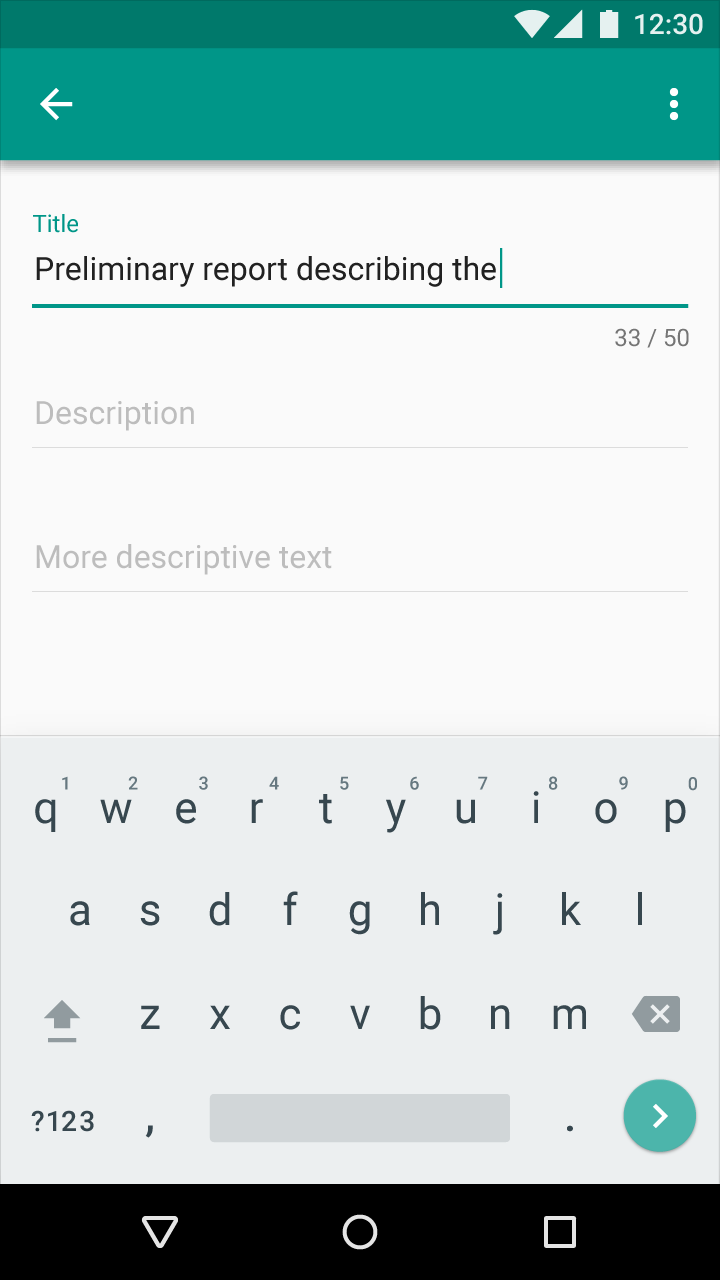
Task: Go back using the app bar arrow
Action: pyautogui.click(x=56, y=104)
